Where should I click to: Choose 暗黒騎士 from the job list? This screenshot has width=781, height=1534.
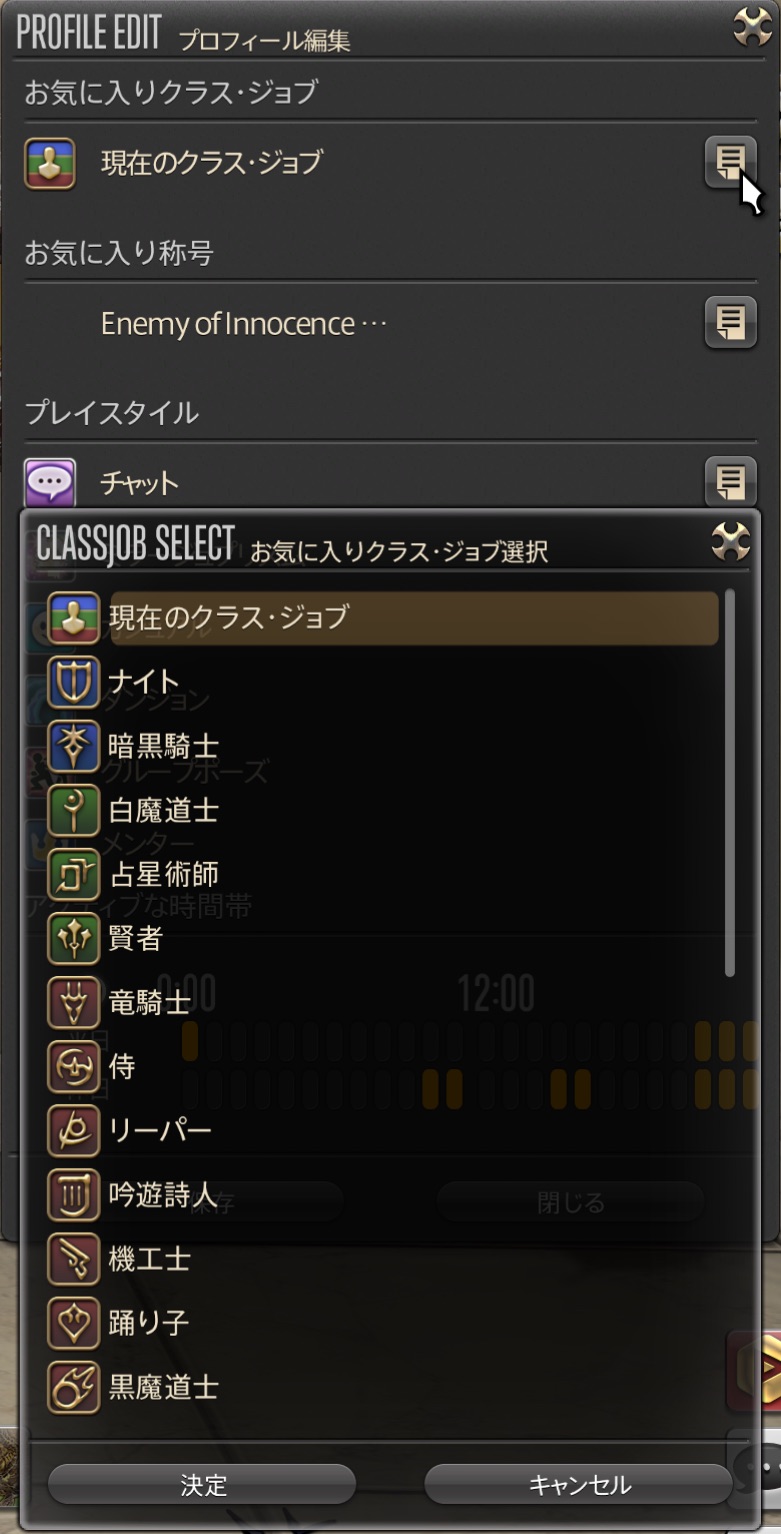point(383,746)
